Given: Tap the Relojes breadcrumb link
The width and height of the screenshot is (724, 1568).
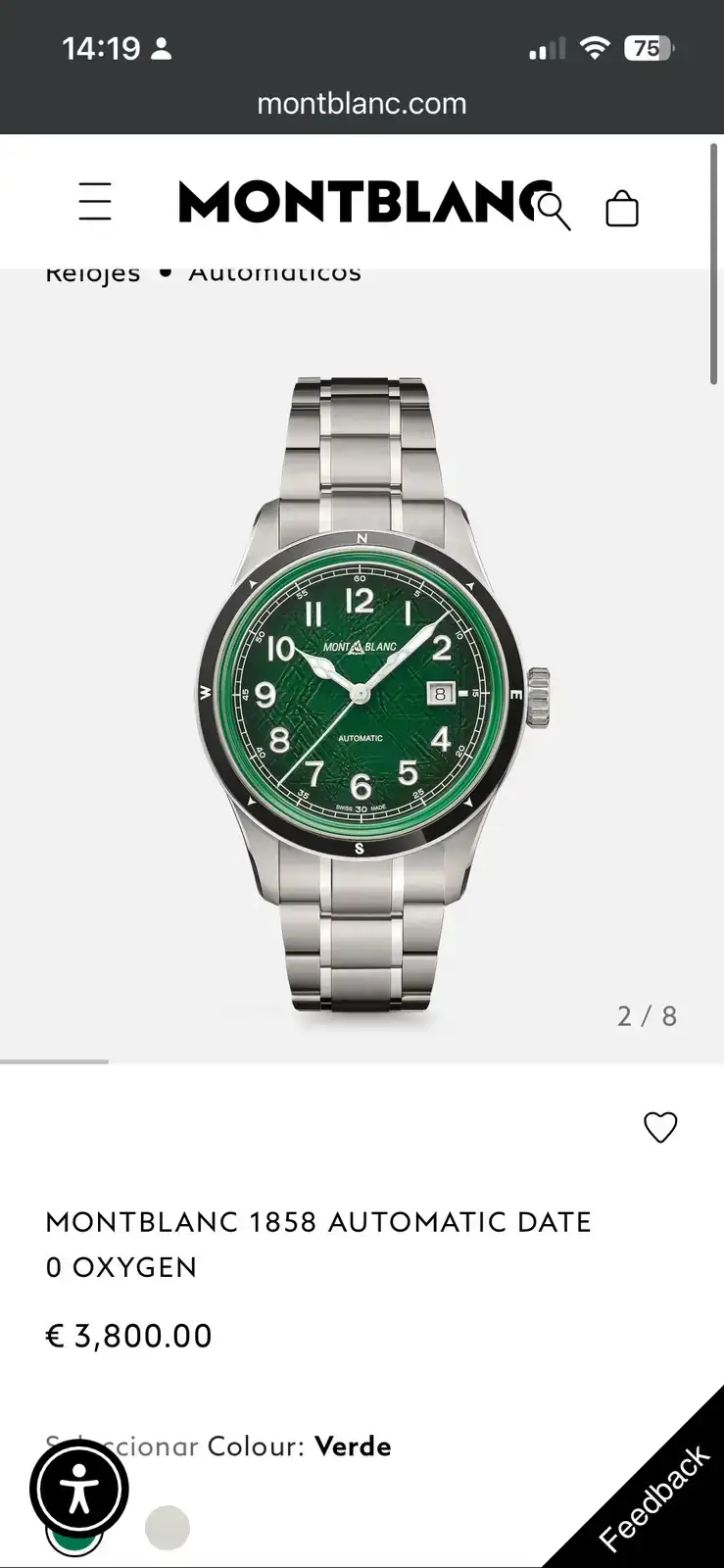Looking at the screenshot, I should pyautogui.click(x=93, y=274).
